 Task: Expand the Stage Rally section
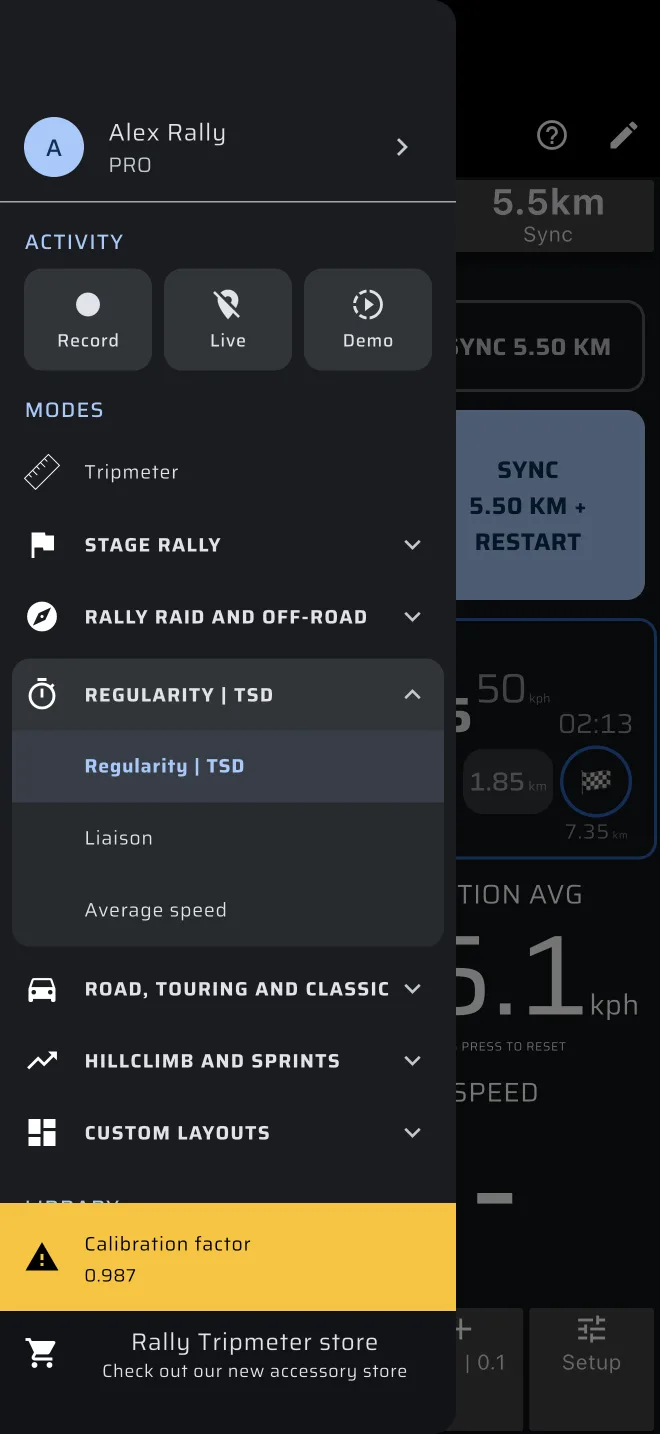[228, 544]
